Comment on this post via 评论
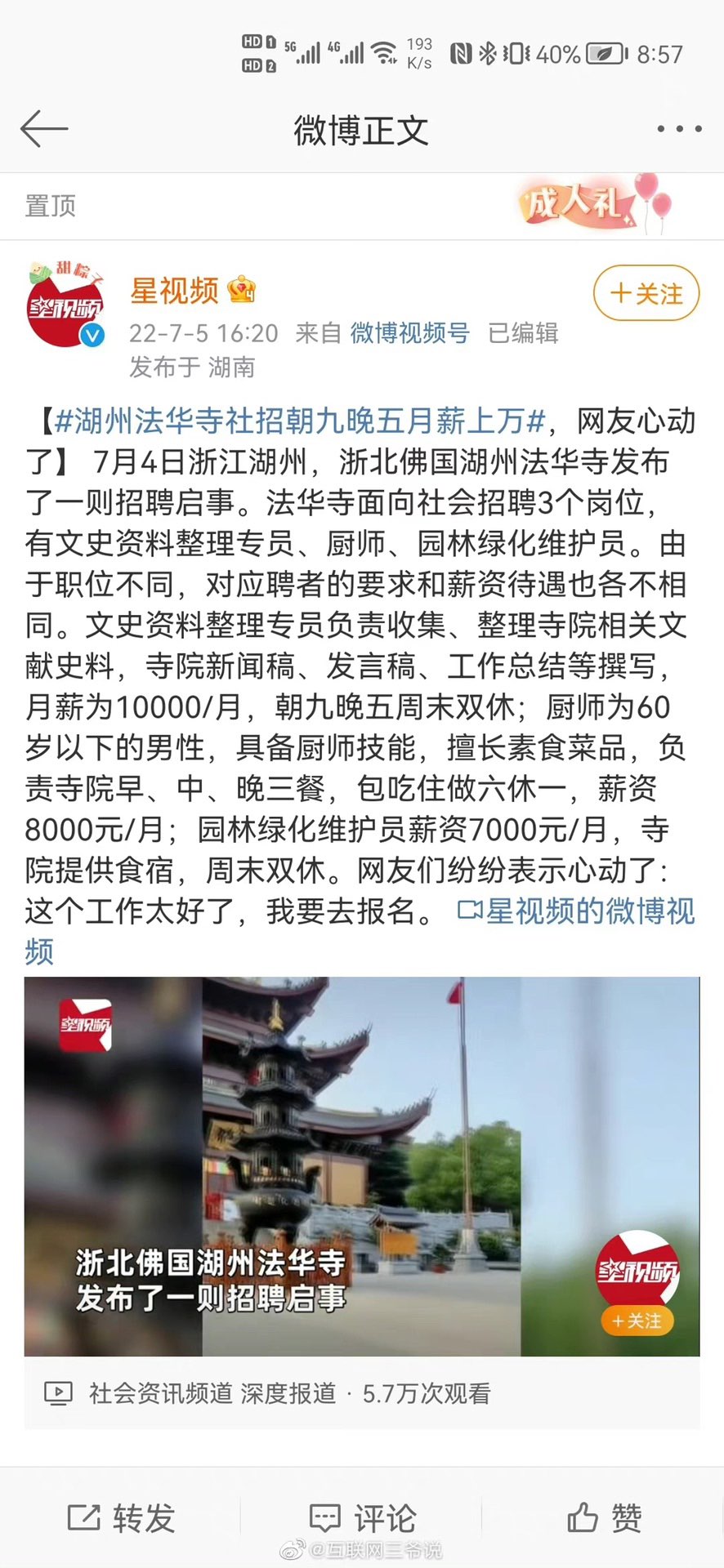This screenshot has height=1568, width=724. [362, 1518]
